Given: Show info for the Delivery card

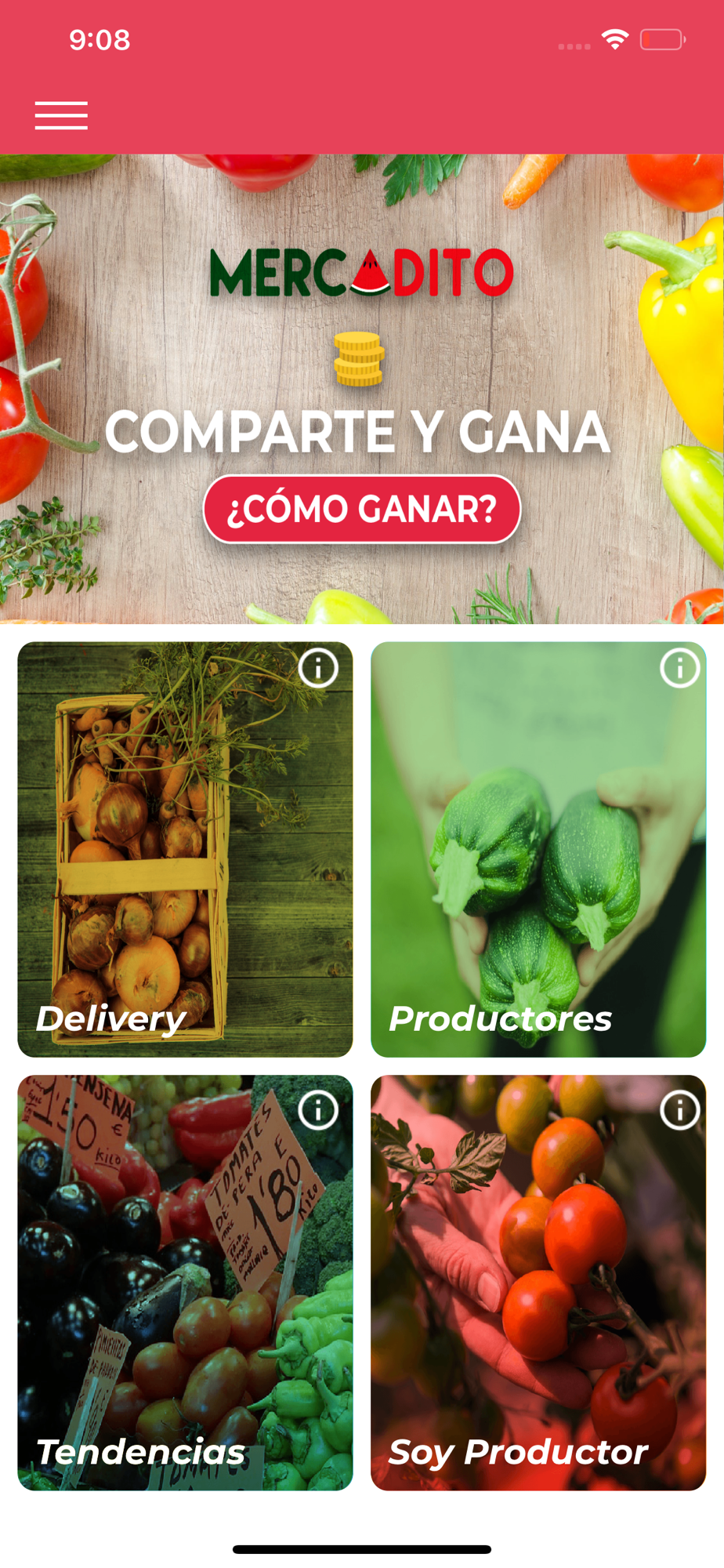Looking at the screenshot, I should click(318, 669).
